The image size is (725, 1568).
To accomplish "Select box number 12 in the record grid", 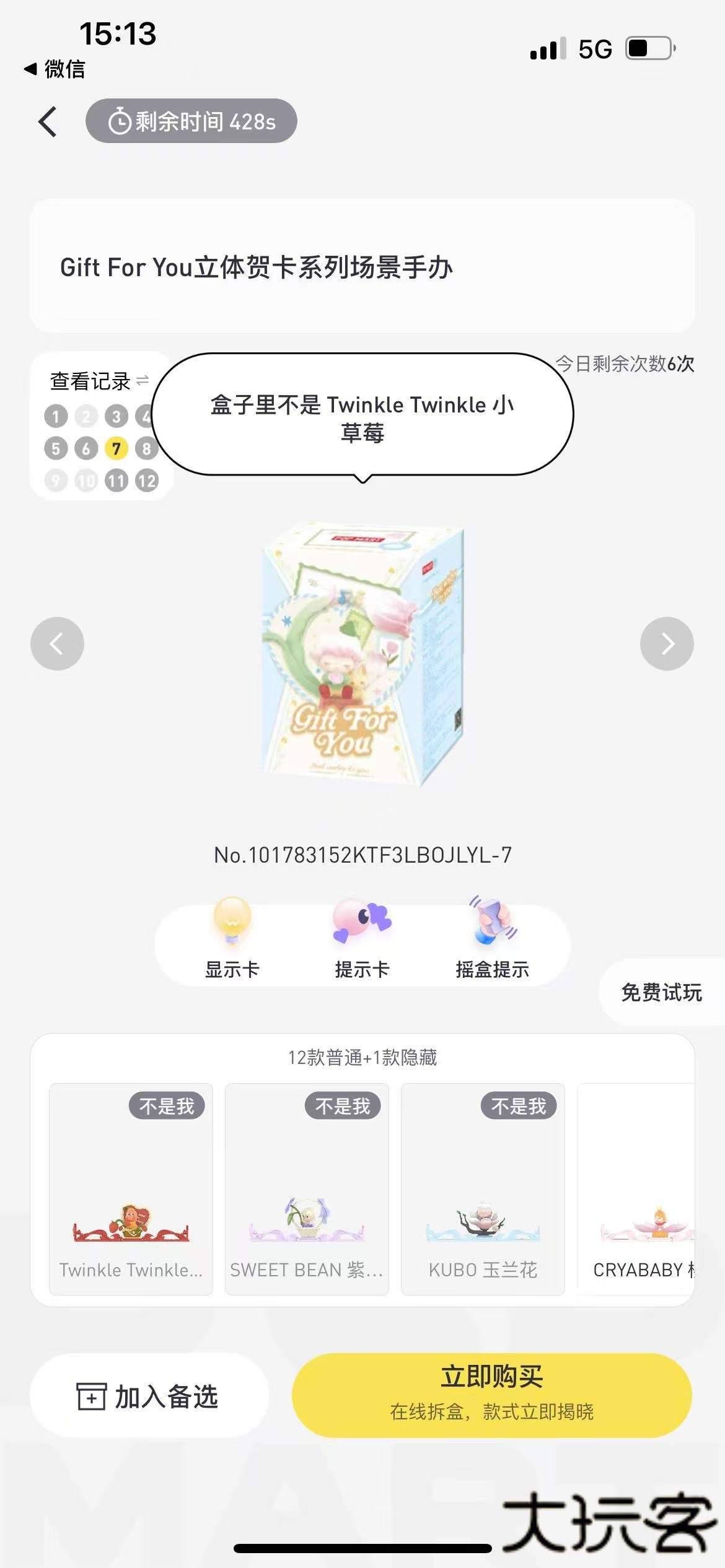I will point(146,480).
